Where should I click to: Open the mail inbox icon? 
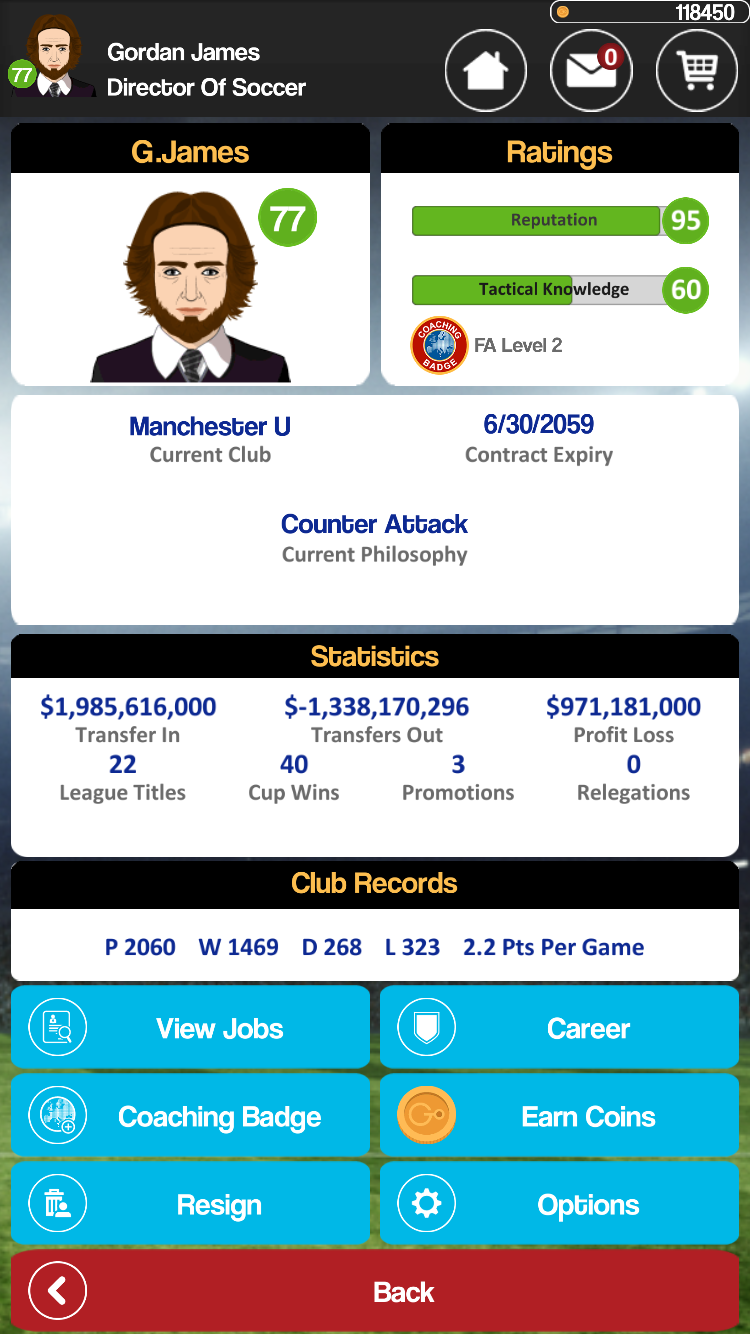click(x=591, y=71)
